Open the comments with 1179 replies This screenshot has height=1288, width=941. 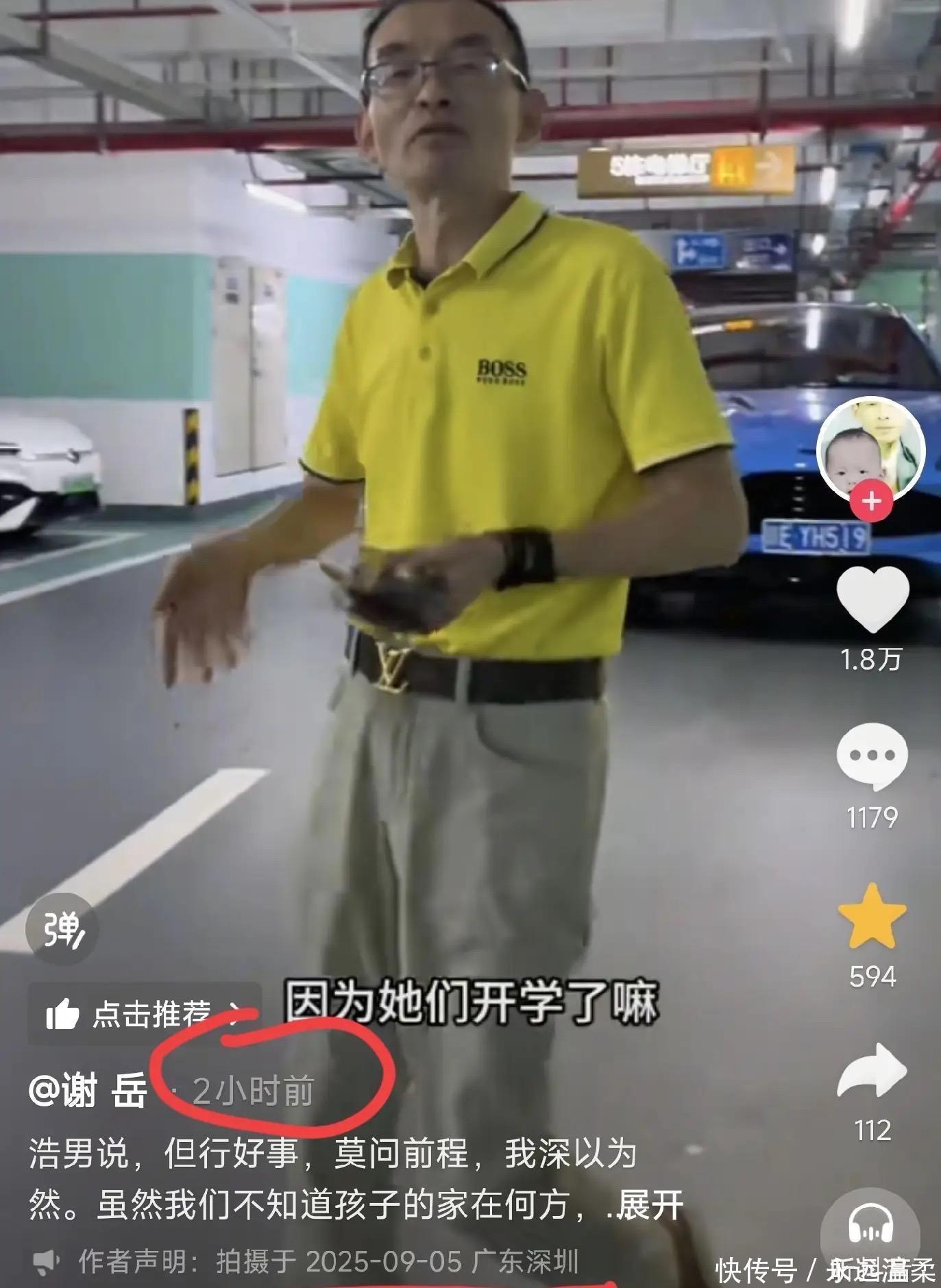pos(872,756)
